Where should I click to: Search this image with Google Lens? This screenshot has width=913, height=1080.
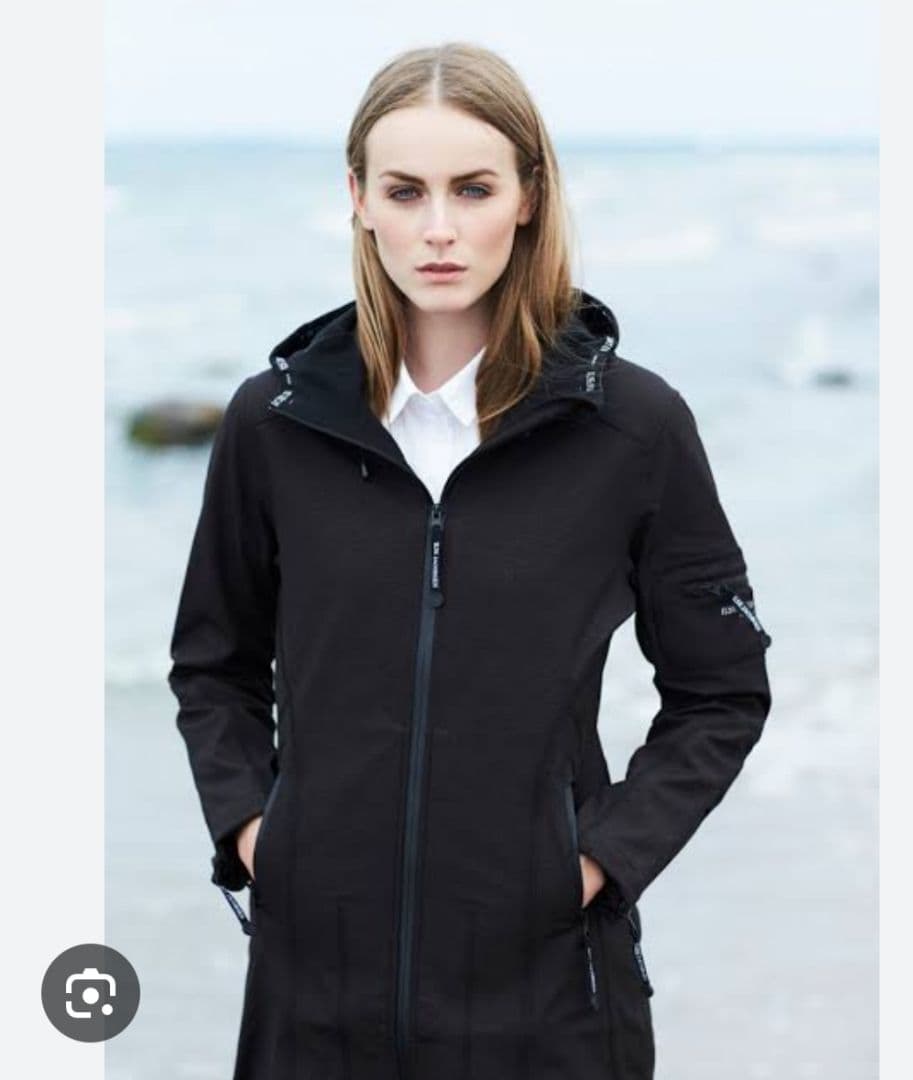[90, 992]
